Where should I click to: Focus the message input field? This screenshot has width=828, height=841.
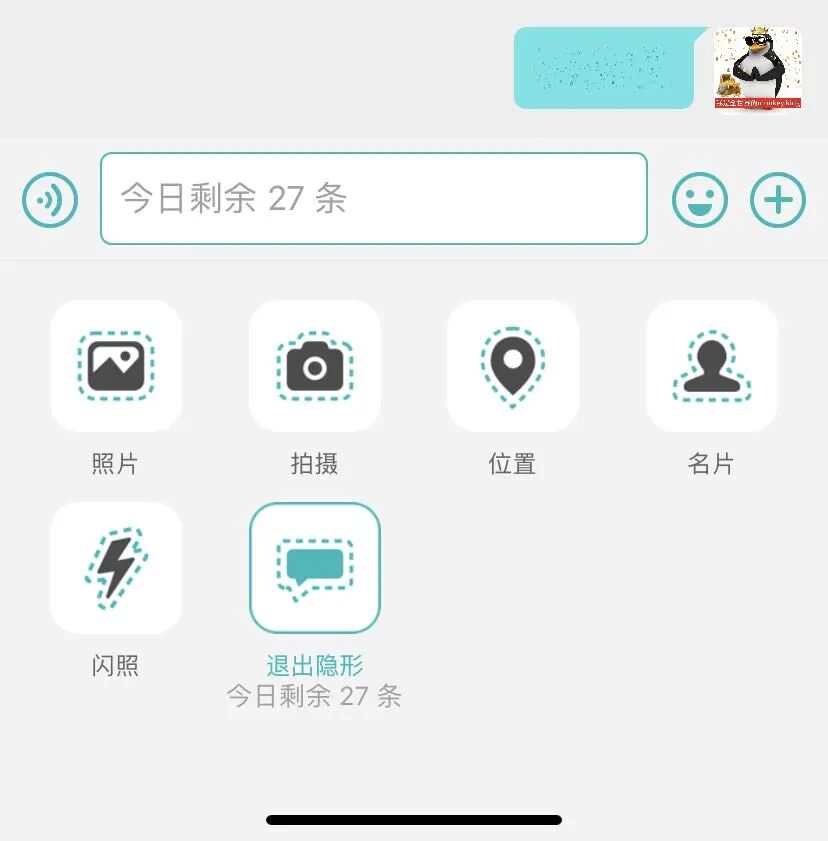pos(373,198)
